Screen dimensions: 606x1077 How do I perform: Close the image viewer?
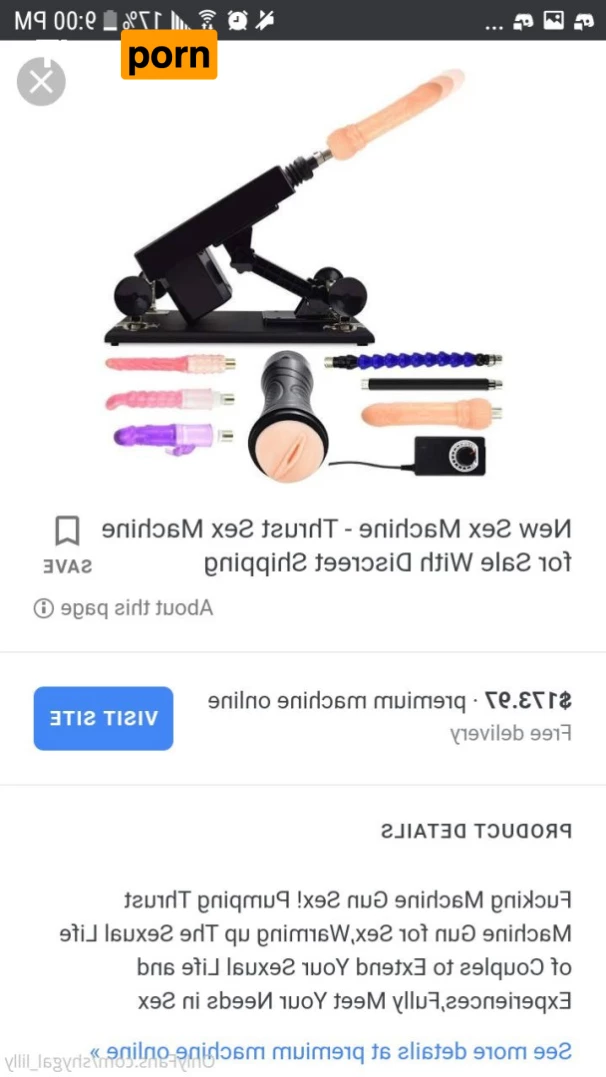point(41,82)
